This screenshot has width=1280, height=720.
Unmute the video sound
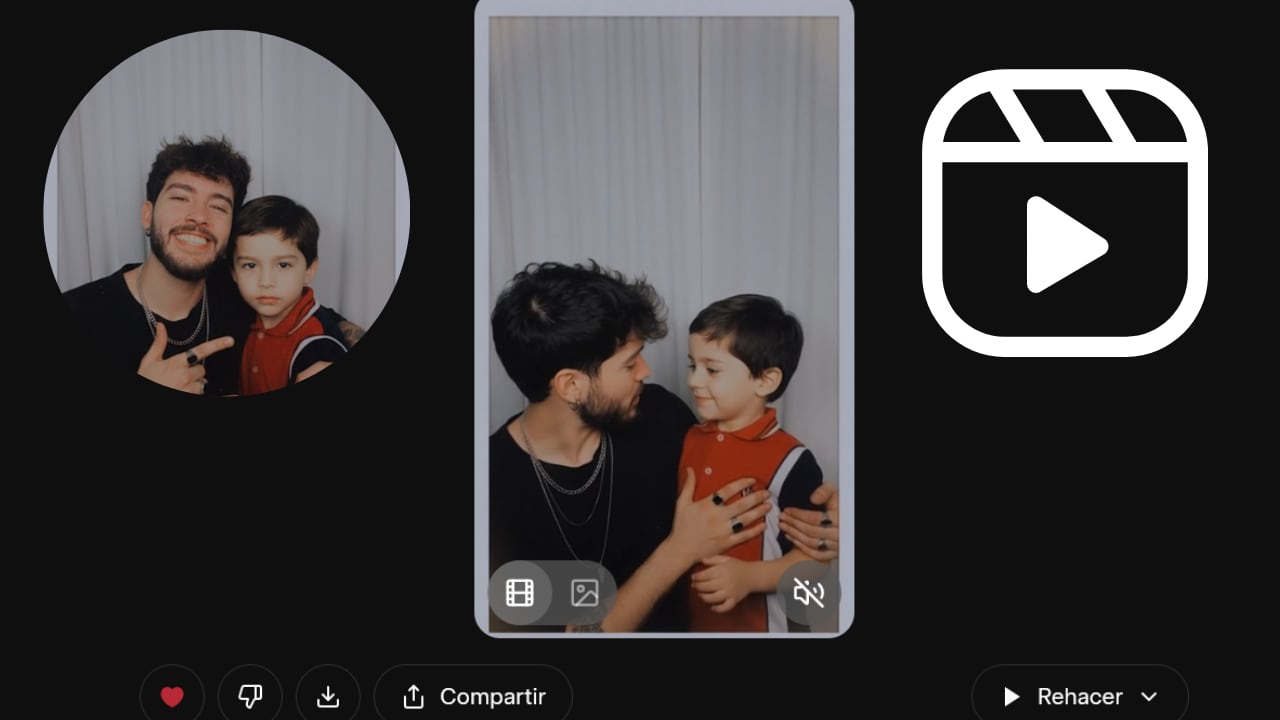point(808,593)
